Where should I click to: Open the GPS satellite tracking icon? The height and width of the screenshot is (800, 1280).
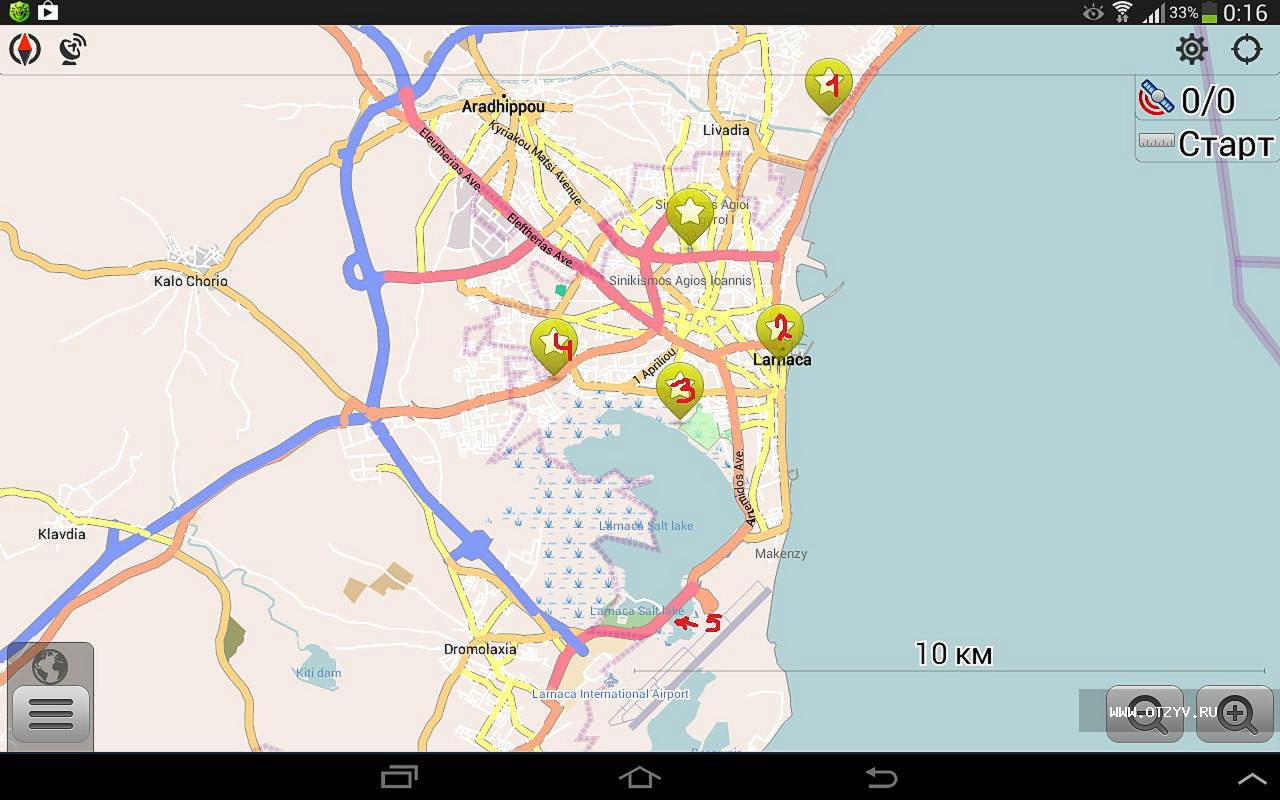[x=73, y=49]
